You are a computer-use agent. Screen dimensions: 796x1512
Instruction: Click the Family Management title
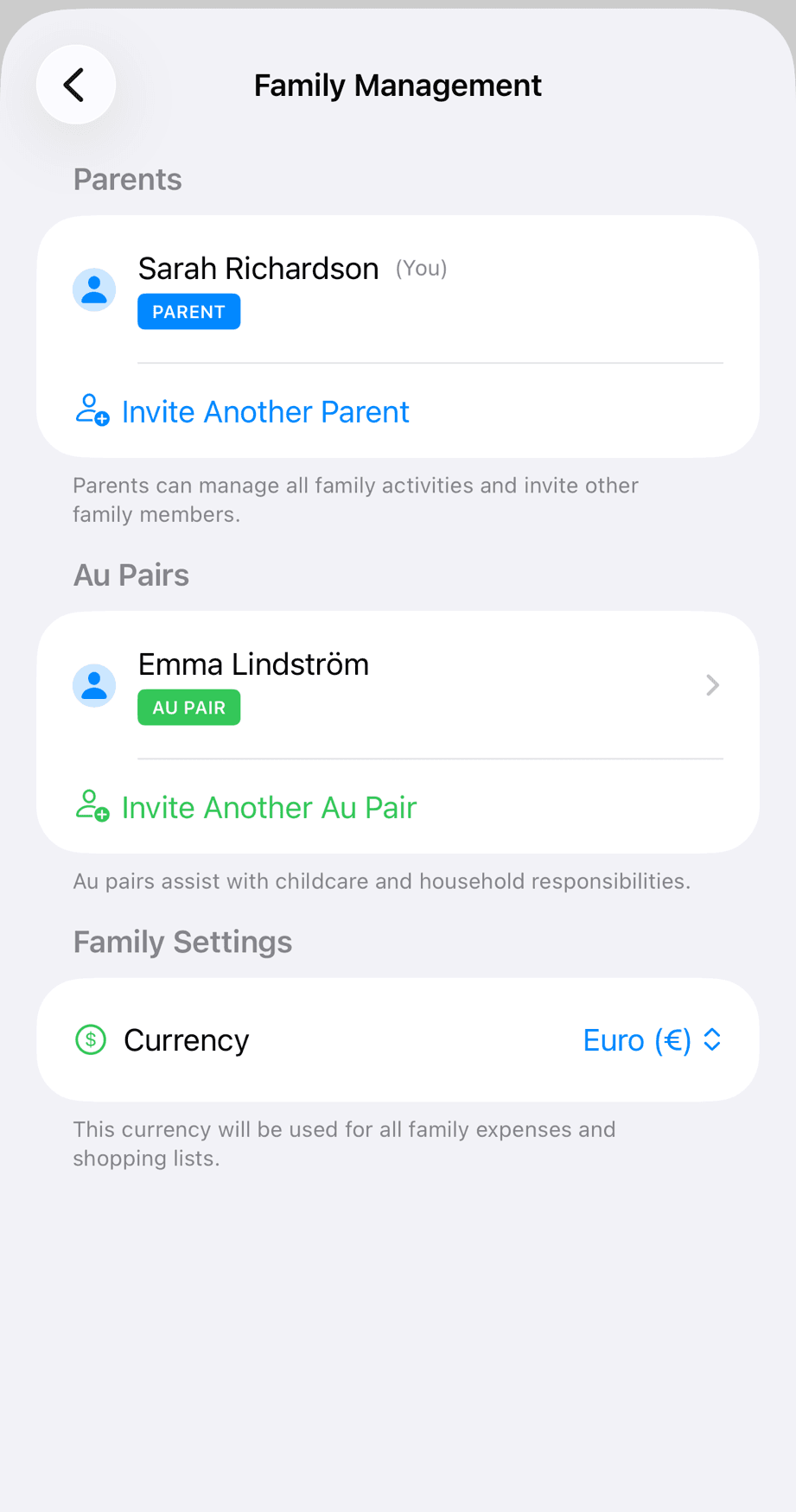pyautogui.click(x=397, y=85)
